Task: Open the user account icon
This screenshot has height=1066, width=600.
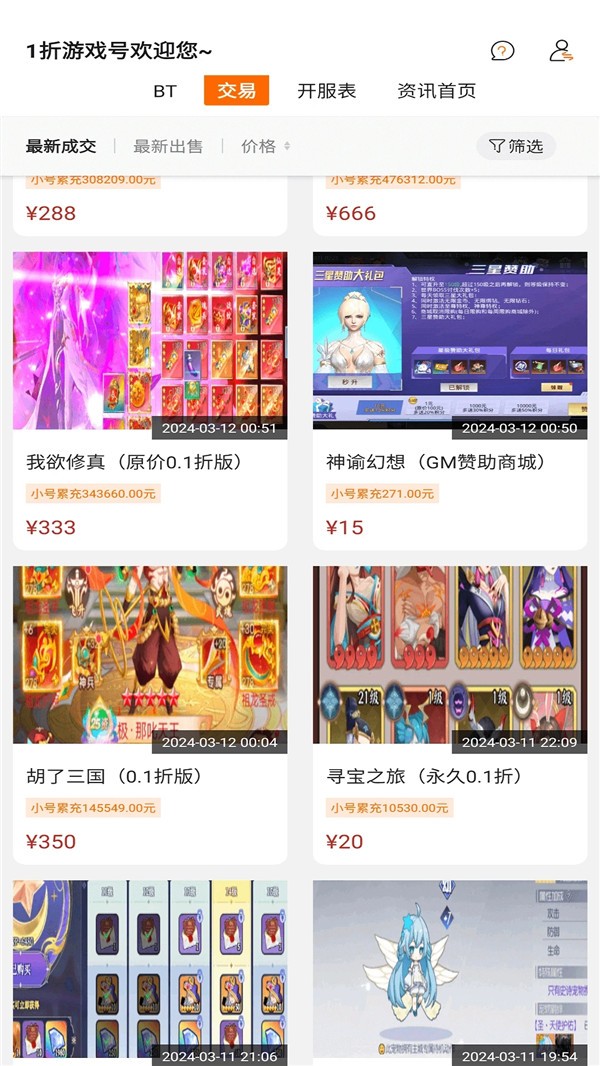Action: (x=561, y=51)
